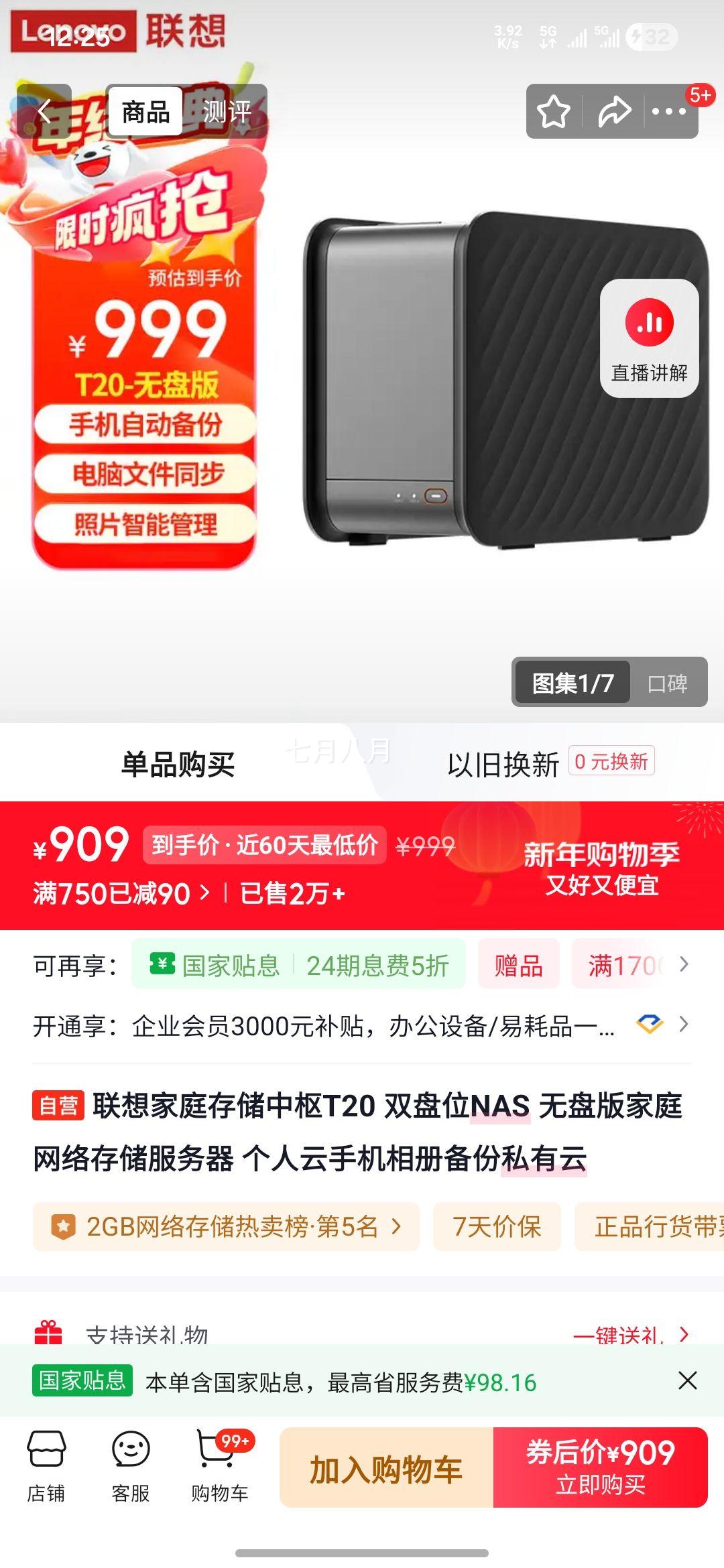Expand the 可再享 promotions with right chevron
724x1568 pixels.
[682, 963]
